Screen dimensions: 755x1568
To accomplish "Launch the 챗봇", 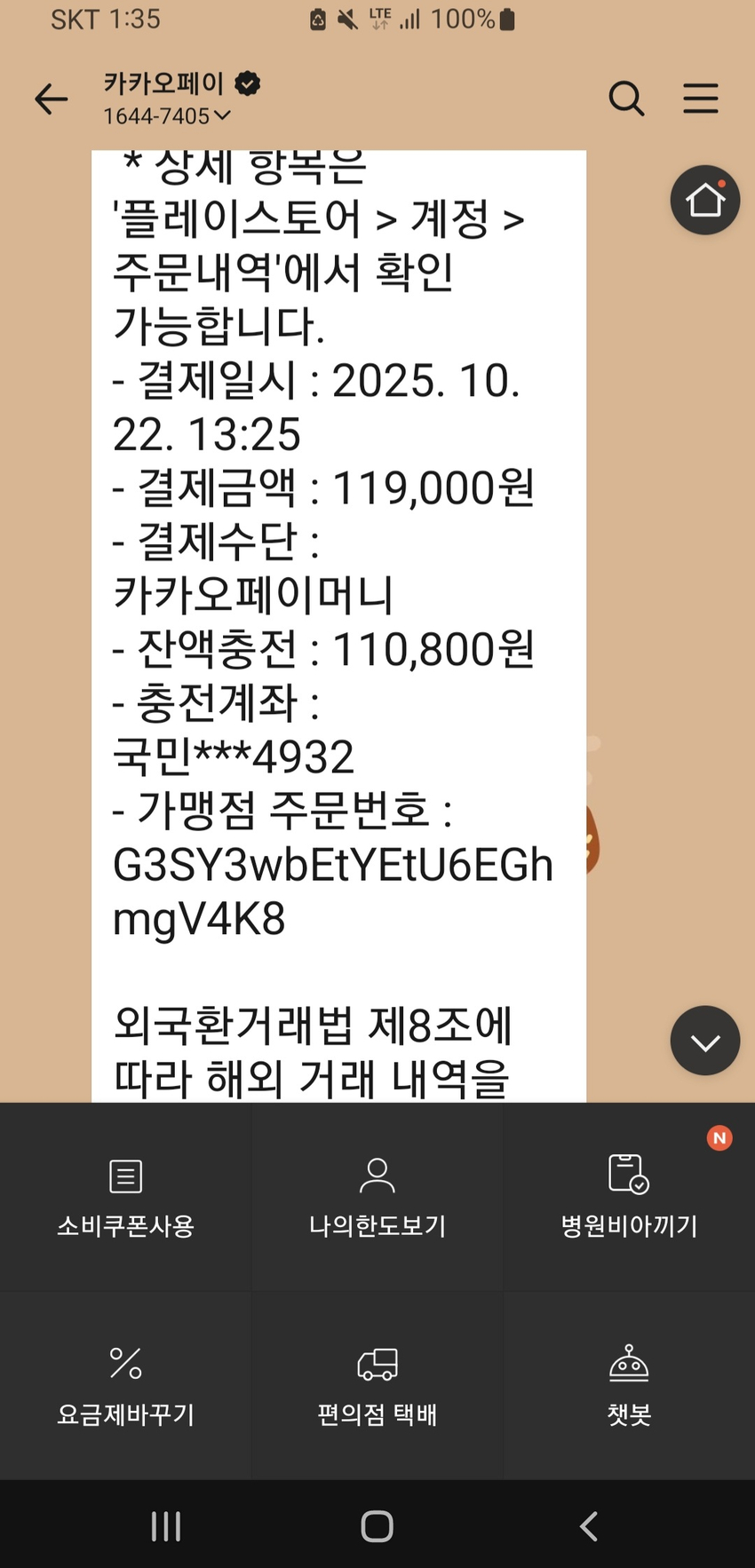I will tap(629, 1385).
